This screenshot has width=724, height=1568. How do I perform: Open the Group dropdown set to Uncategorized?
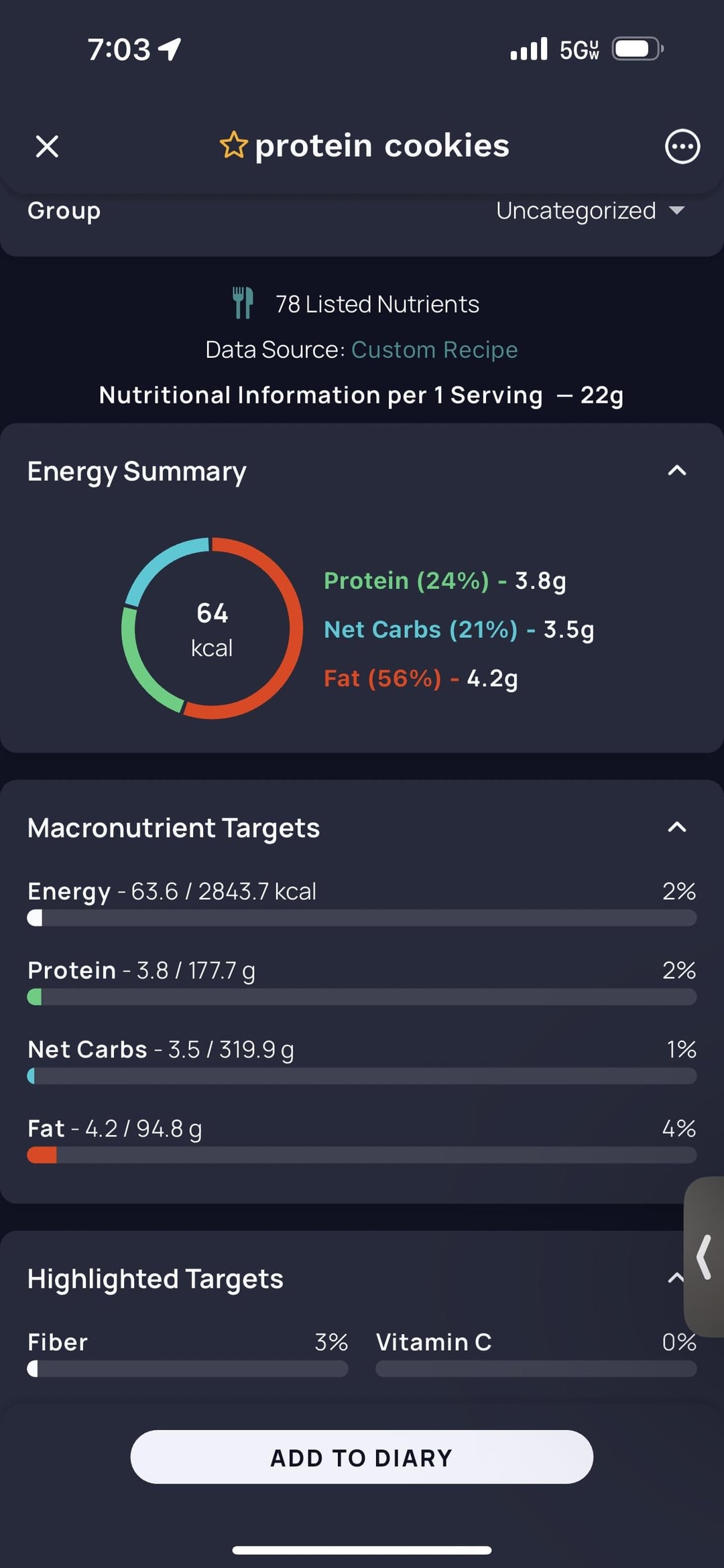590,210
